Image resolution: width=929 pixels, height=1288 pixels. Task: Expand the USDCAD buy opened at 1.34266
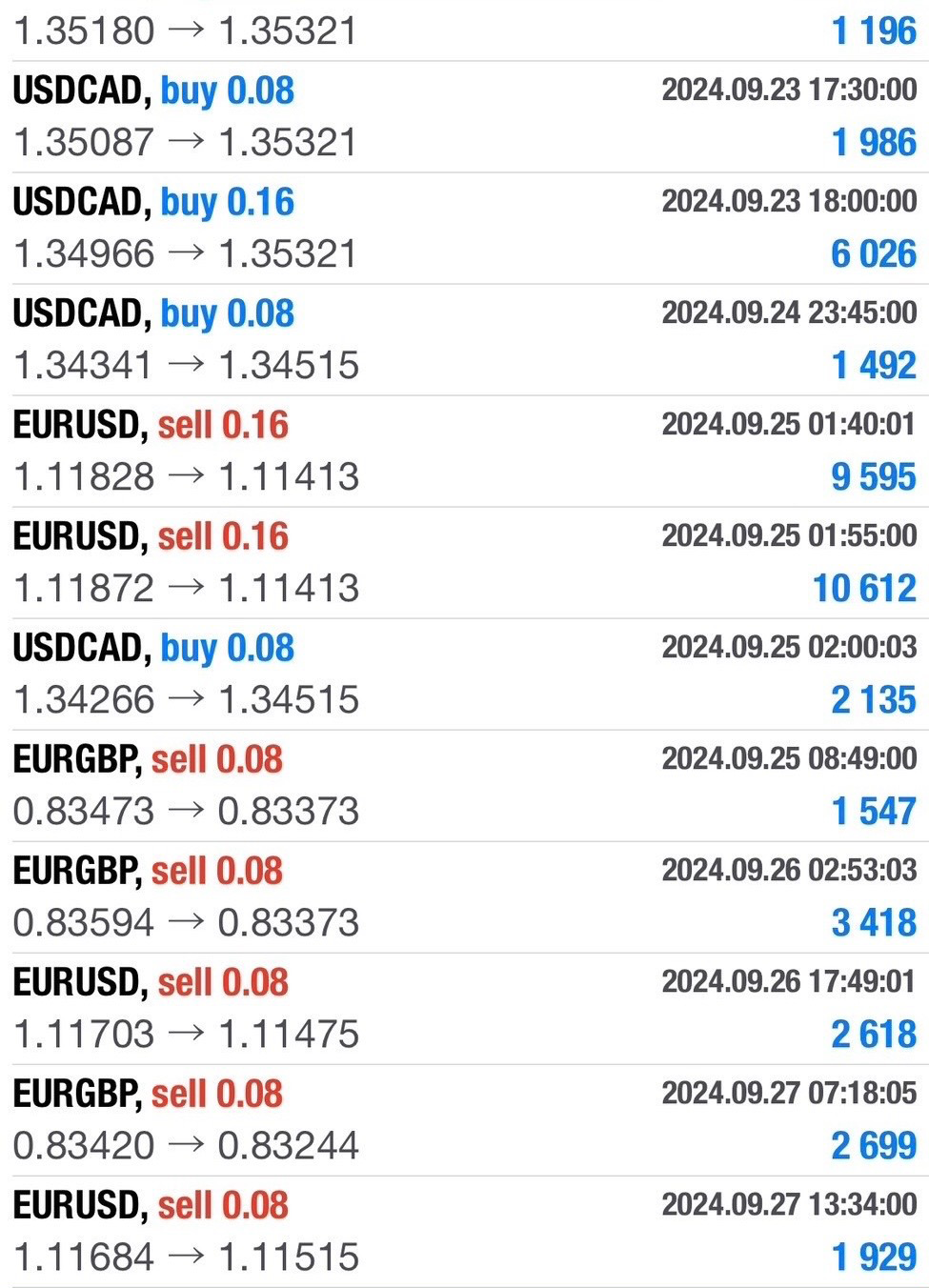click(464, 674)
